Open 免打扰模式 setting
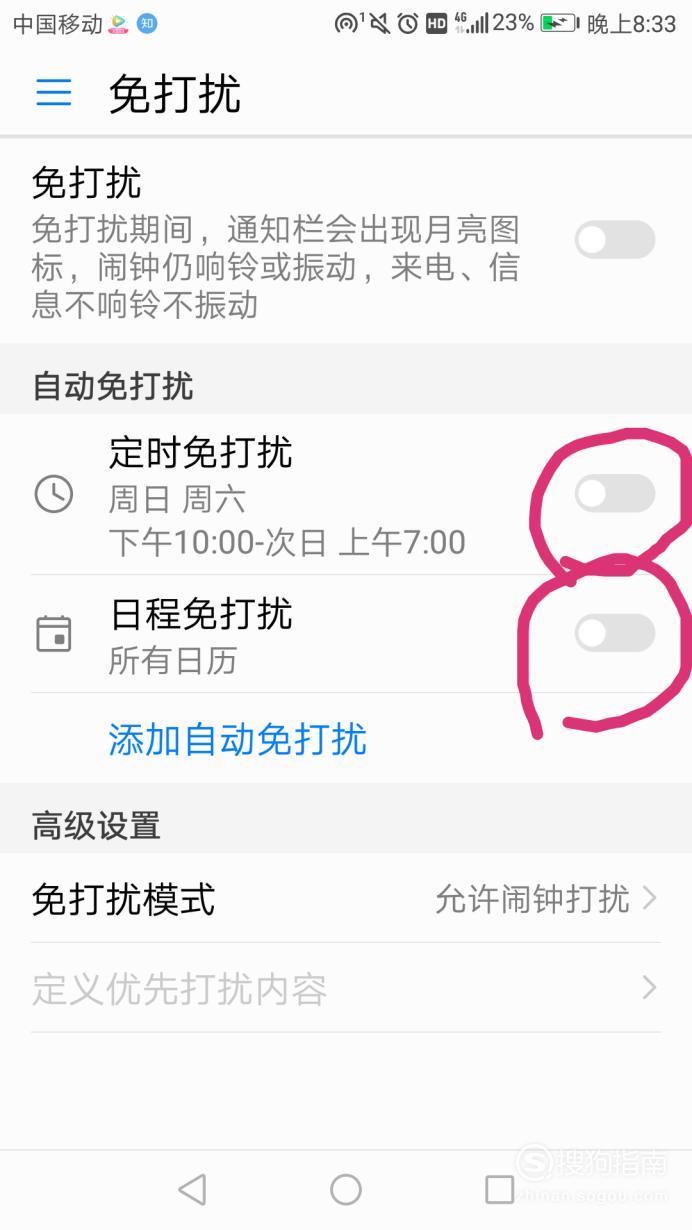The image size is (692, 1230). [346, 898]
